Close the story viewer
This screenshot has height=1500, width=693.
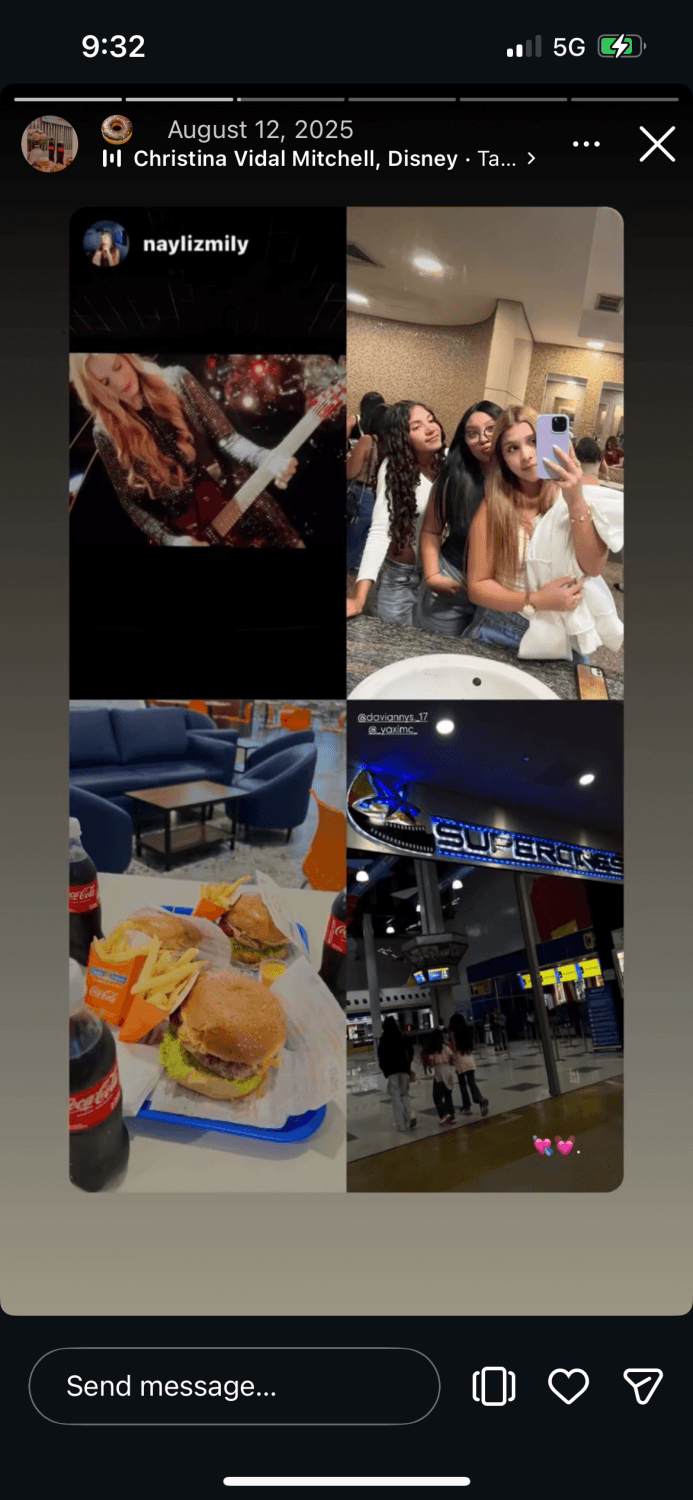(657, 145)
